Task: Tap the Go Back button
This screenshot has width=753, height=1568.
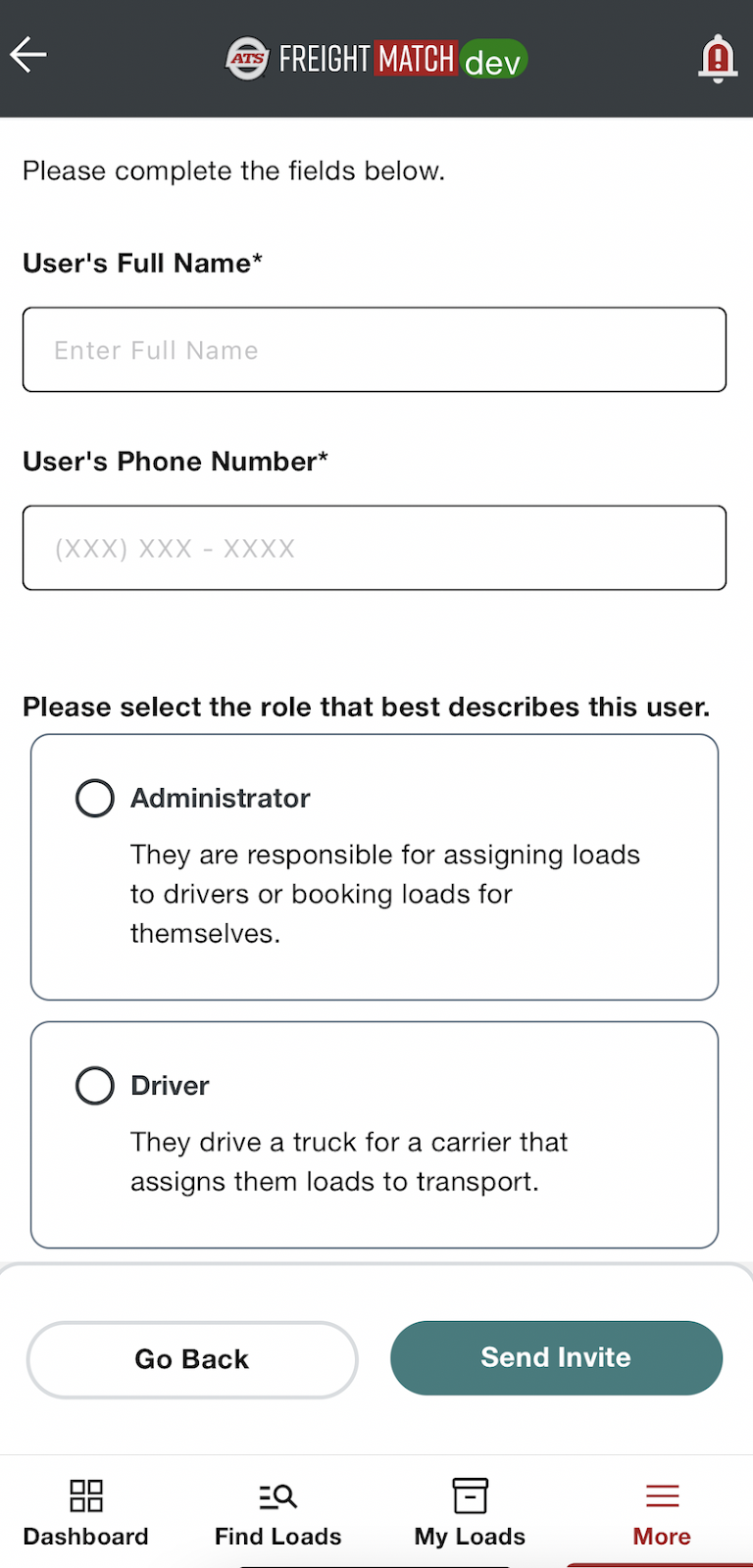Action: point(192,1359)
